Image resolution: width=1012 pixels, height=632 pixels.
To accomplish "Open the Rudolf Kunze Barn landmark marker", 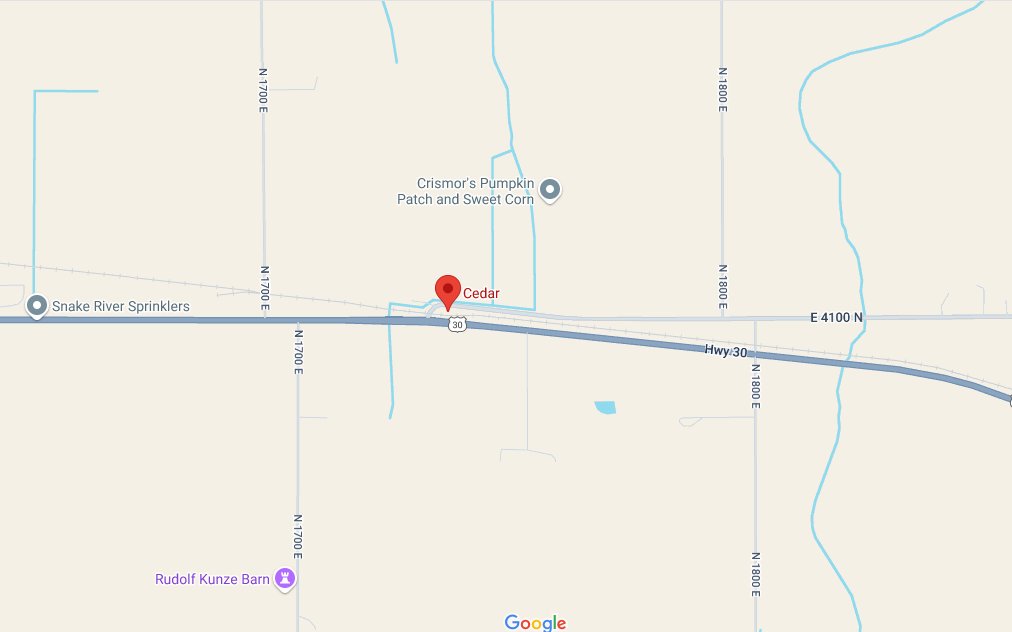I will [286, 578].
